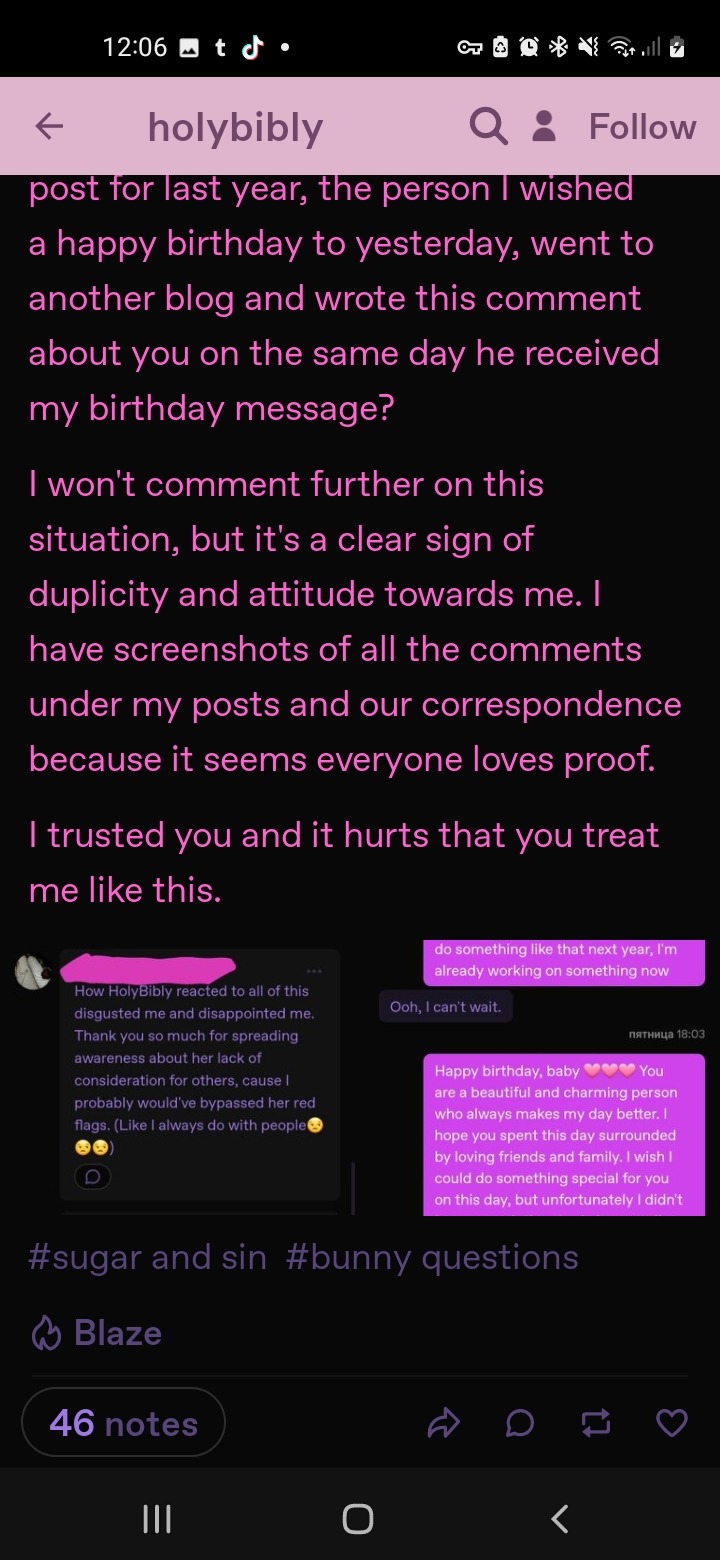Open the birthday chat screenshot image
The width and height of the screenshot is (720, 1560).
coord(545,1078)
